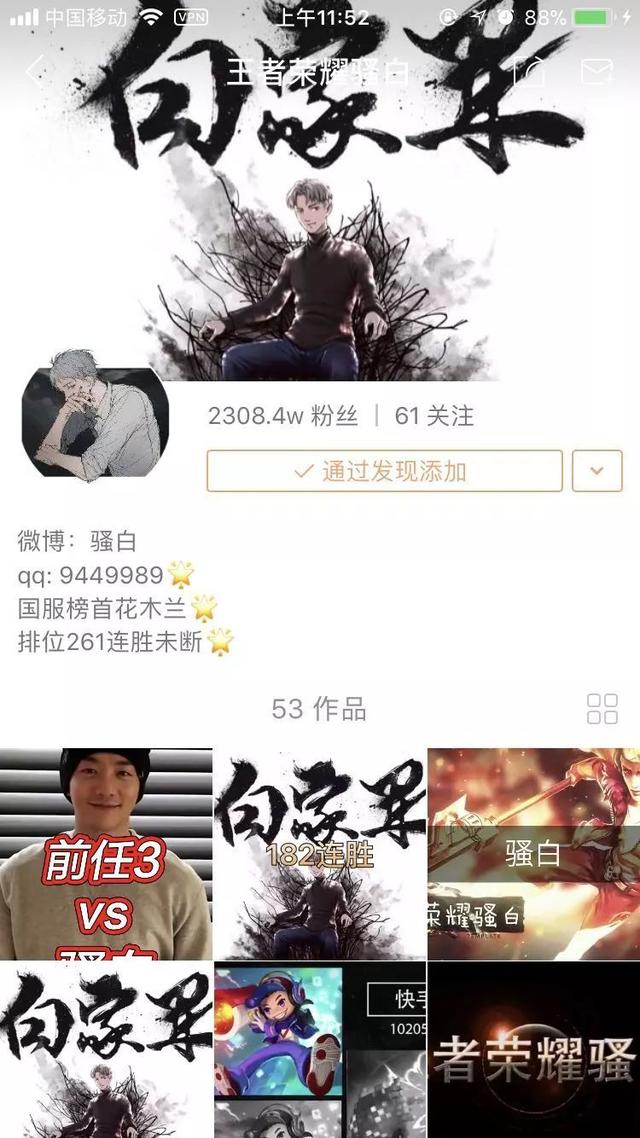Open the video with the 快手 cartoon character
640x1138 pixels.
[320, 1050]
